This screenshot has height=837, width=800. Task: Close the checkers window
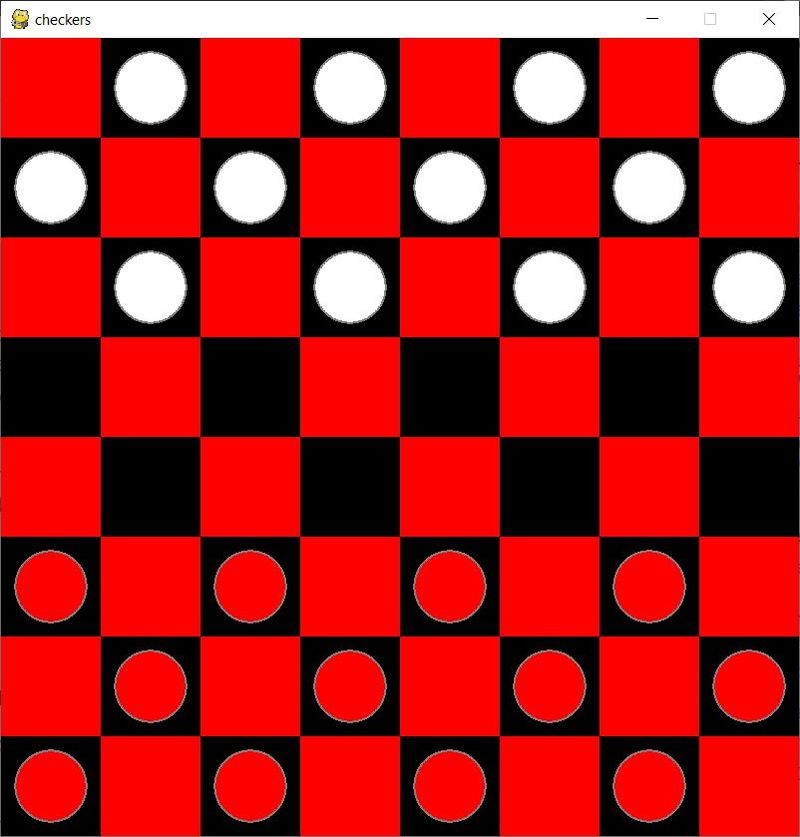click(x=768, y=19)
